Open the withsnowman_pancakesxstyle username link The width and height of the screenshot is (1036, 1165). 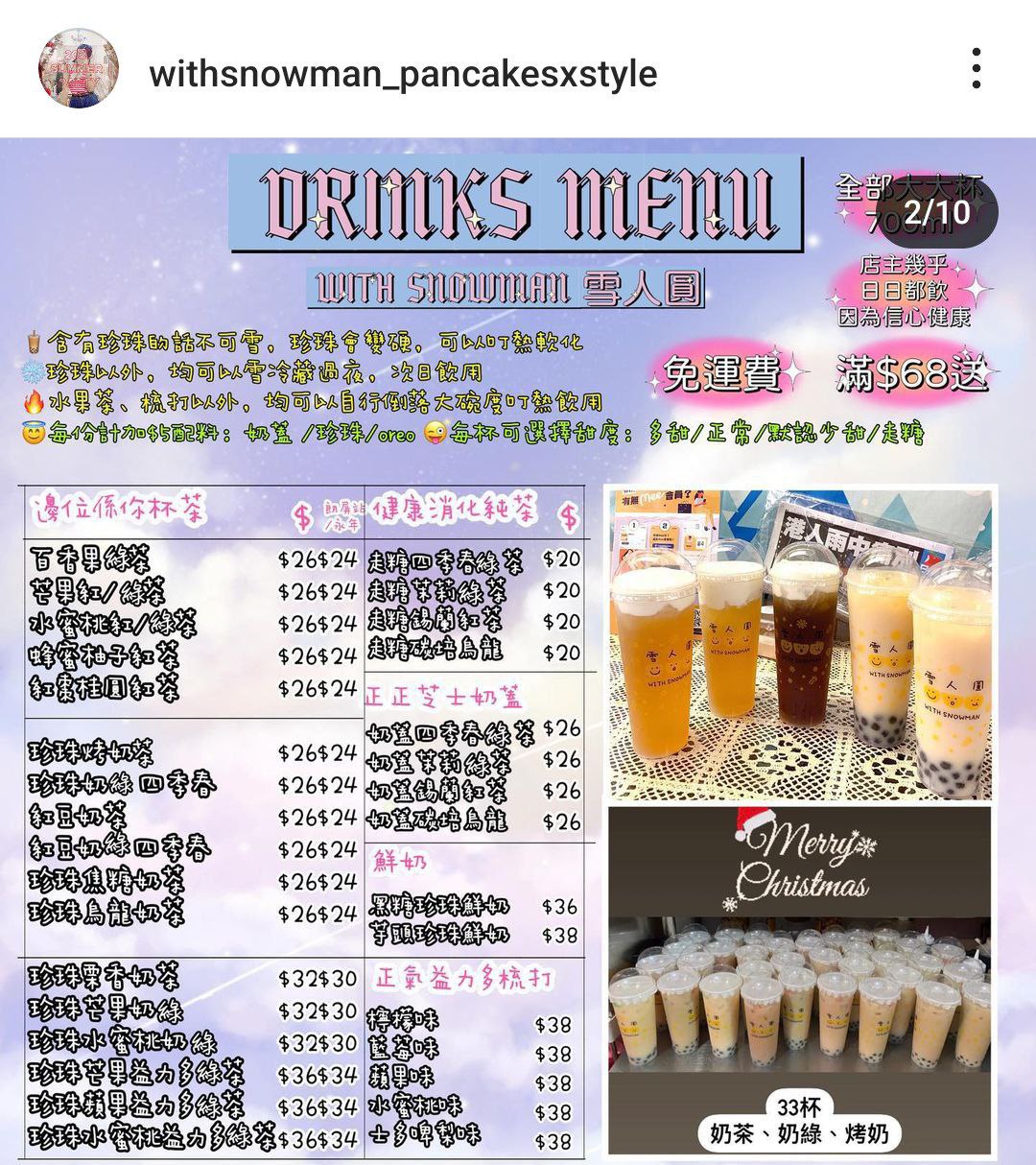[403, 73]
